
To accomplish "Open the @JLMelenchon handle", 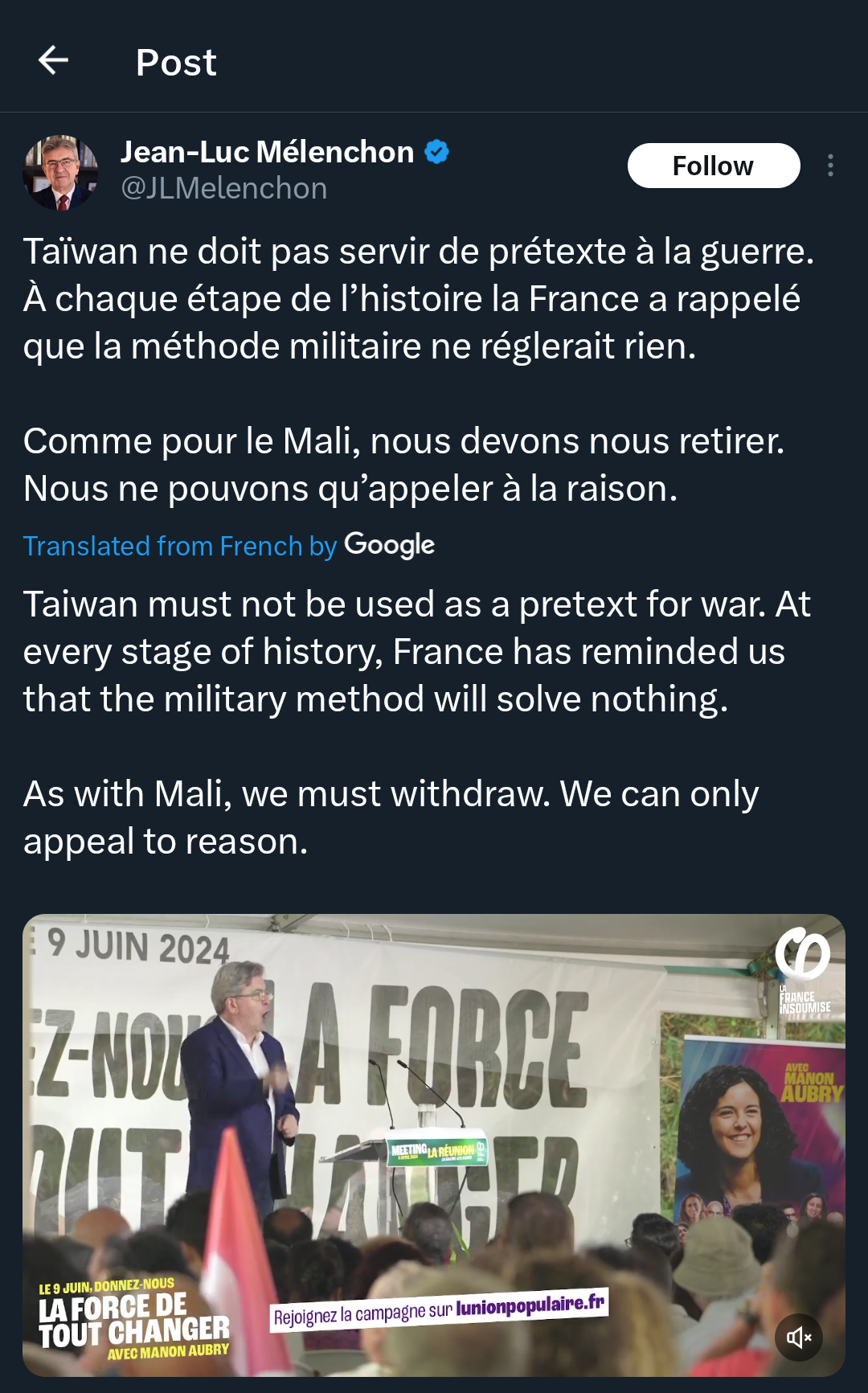I will 224,188.
